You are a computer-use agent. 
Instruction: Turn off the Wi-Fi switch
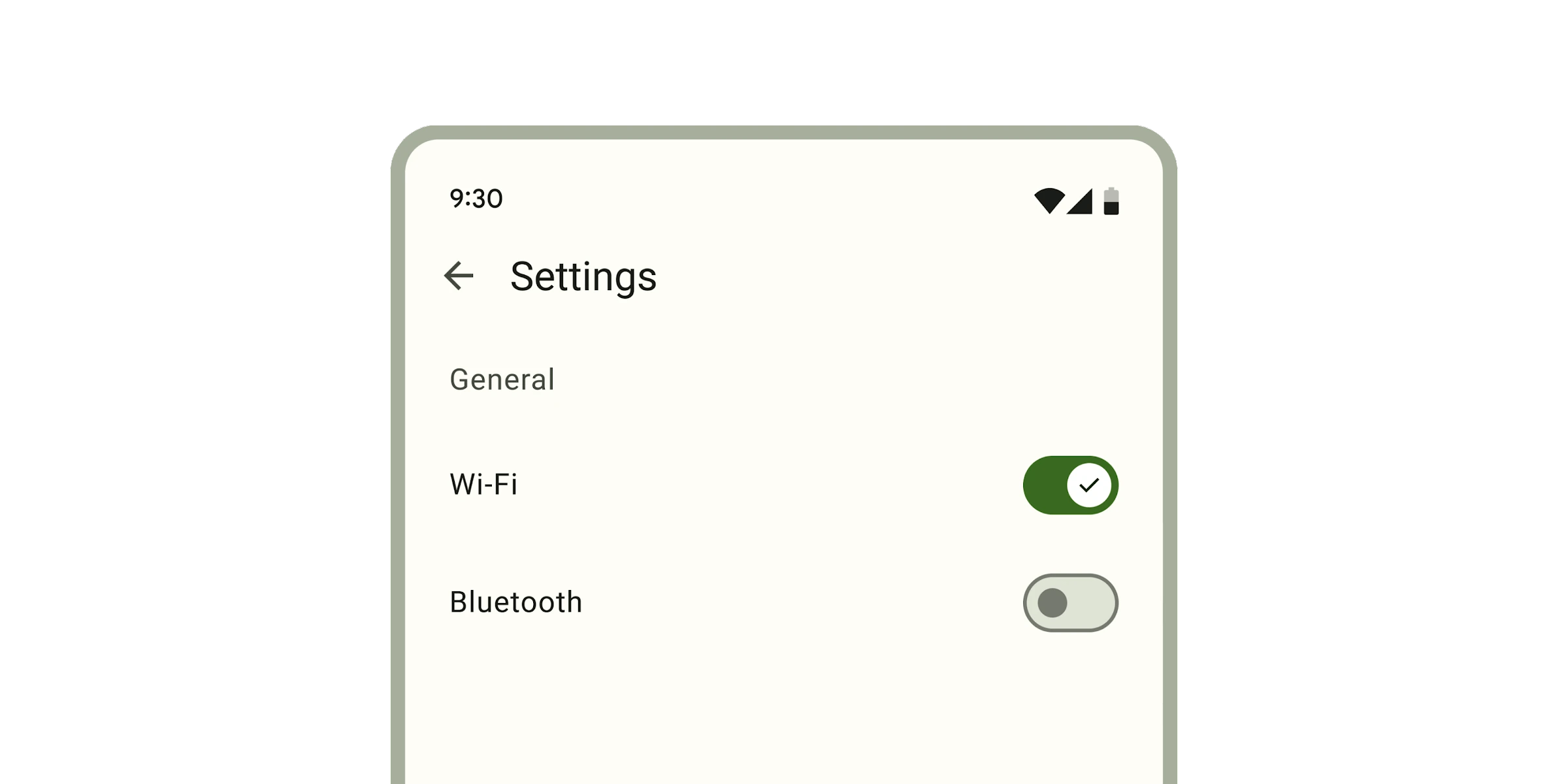[x=1070, y=485]
